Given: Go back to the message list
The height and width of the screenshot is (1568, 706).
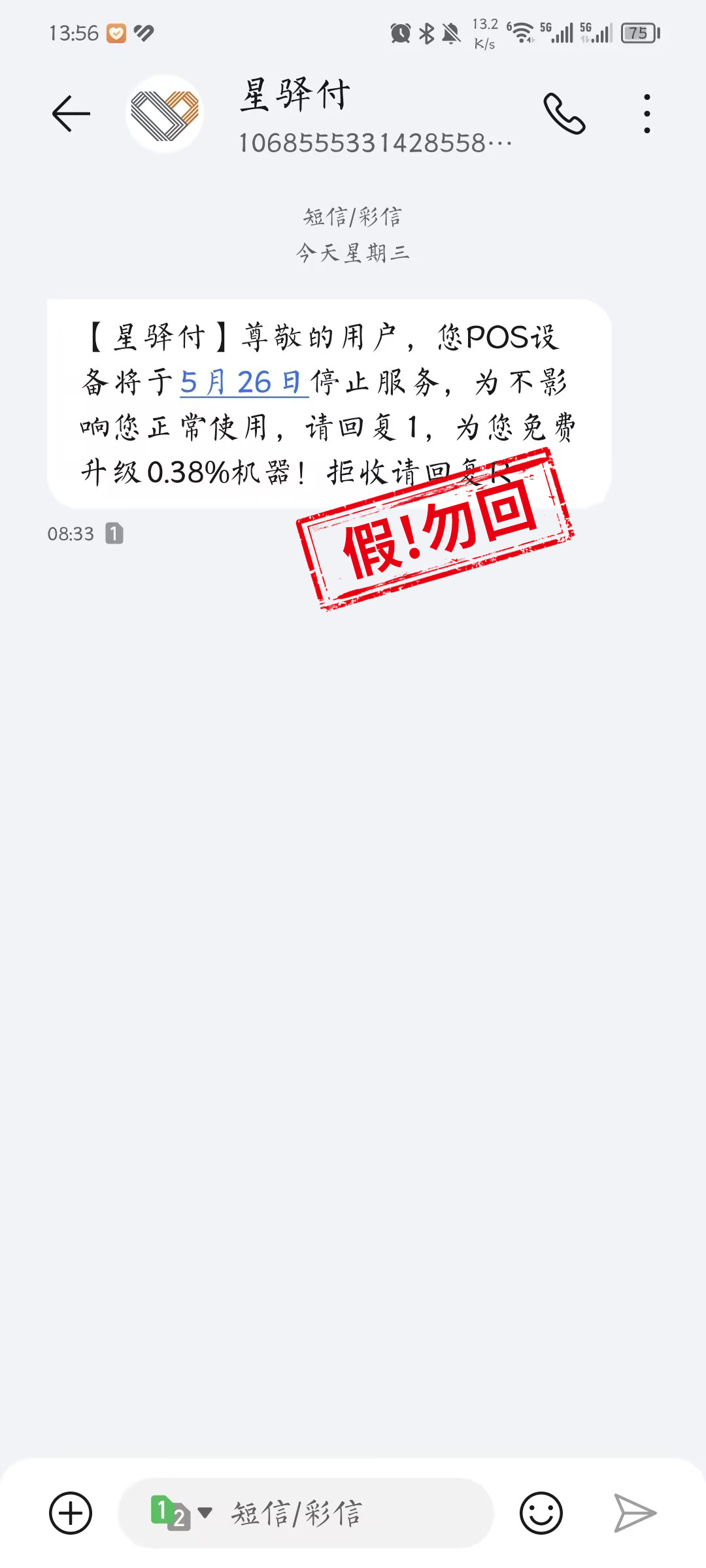Looking at the screenshot, I should (x=71, y=114).
